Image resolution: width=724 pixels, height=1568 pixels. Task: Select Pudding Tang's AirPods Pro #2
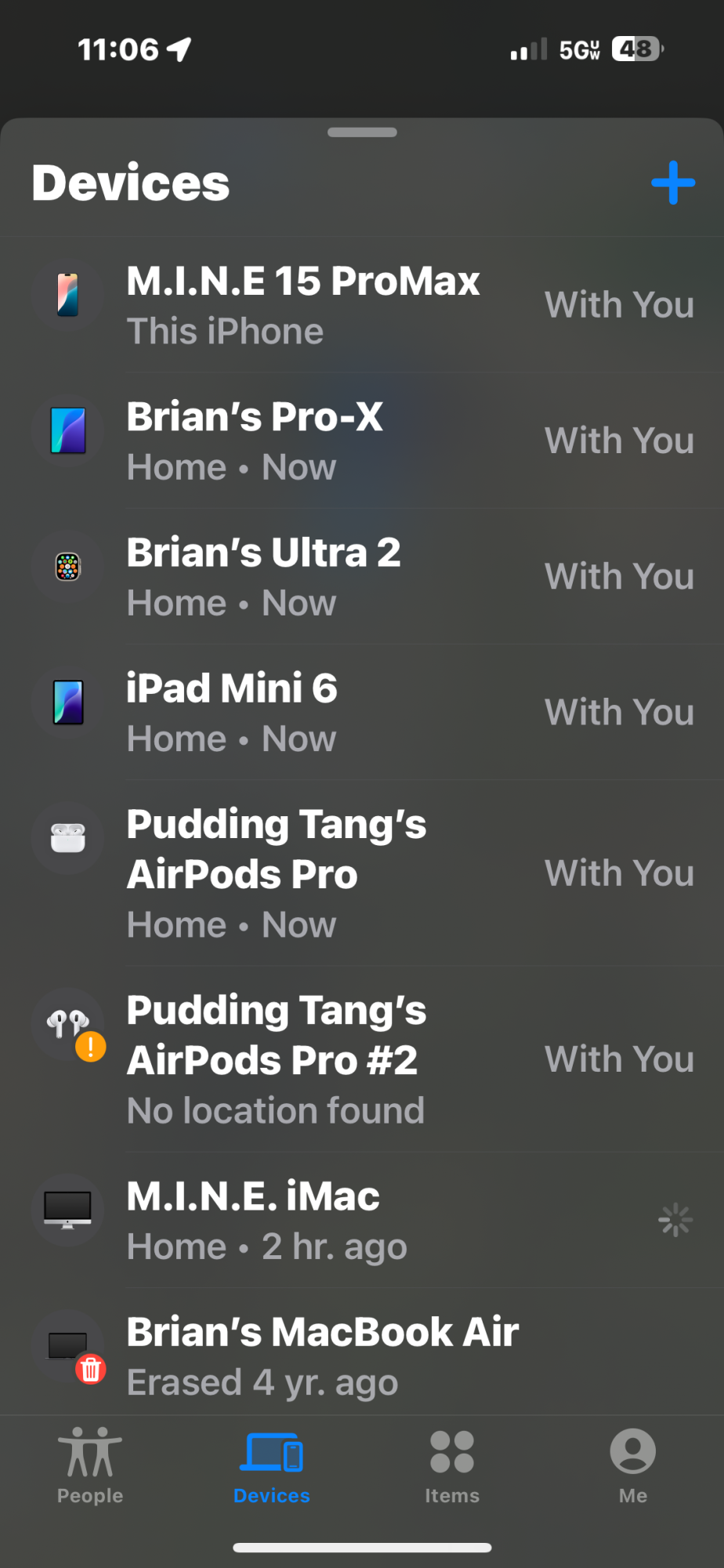361,1059
